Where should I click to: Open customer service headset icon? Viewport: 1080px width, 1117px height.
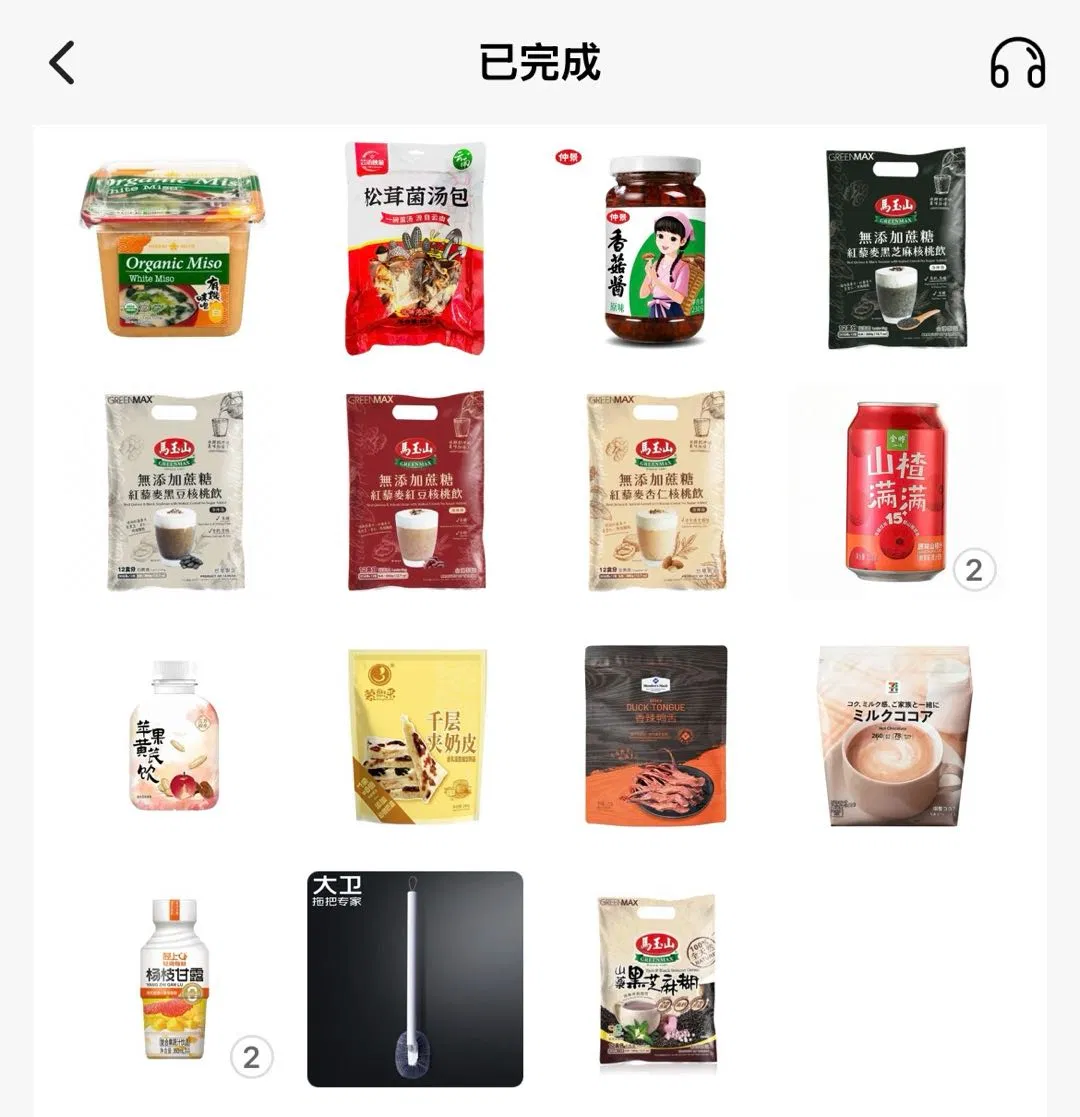coord(1017,63)
